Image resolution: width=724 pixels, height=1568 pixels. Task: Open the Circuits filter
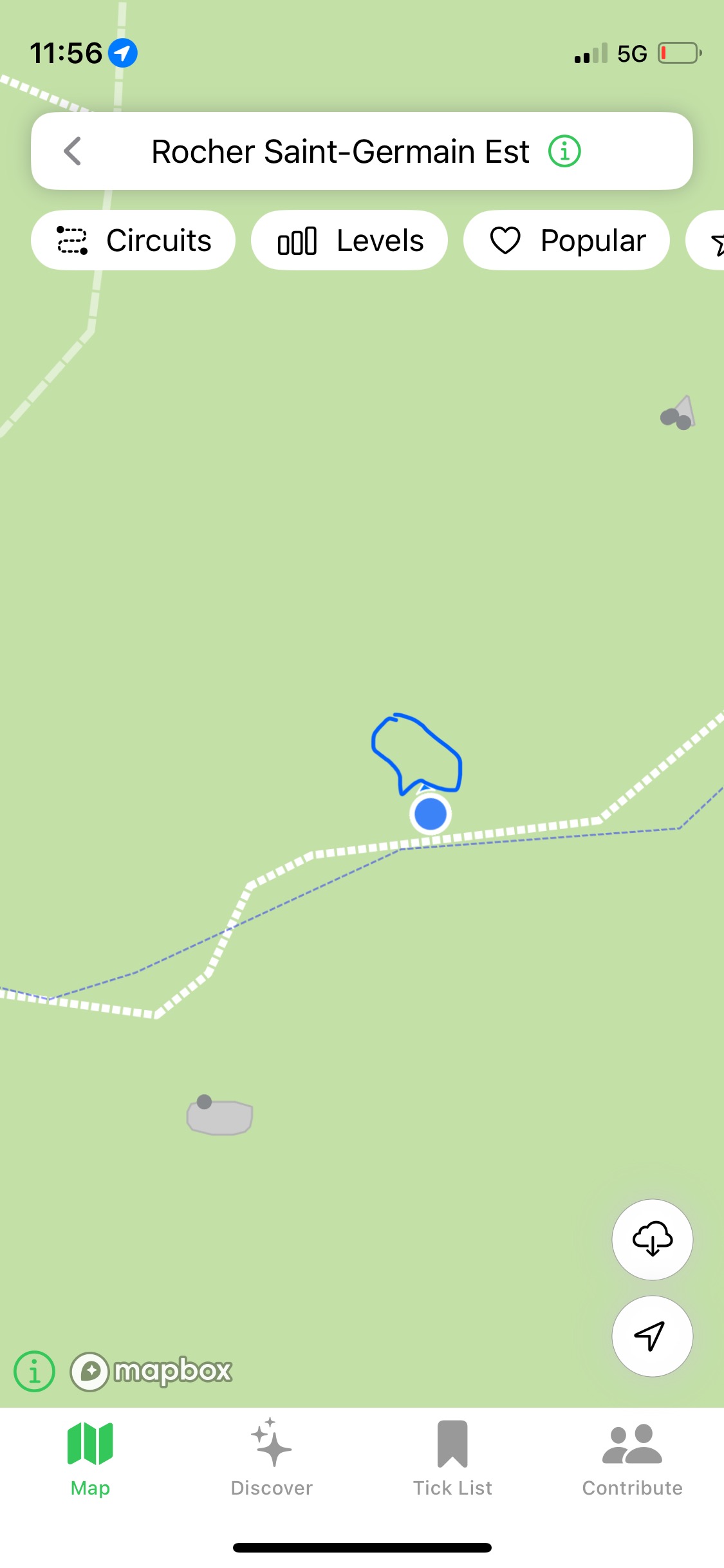point(133,241)
